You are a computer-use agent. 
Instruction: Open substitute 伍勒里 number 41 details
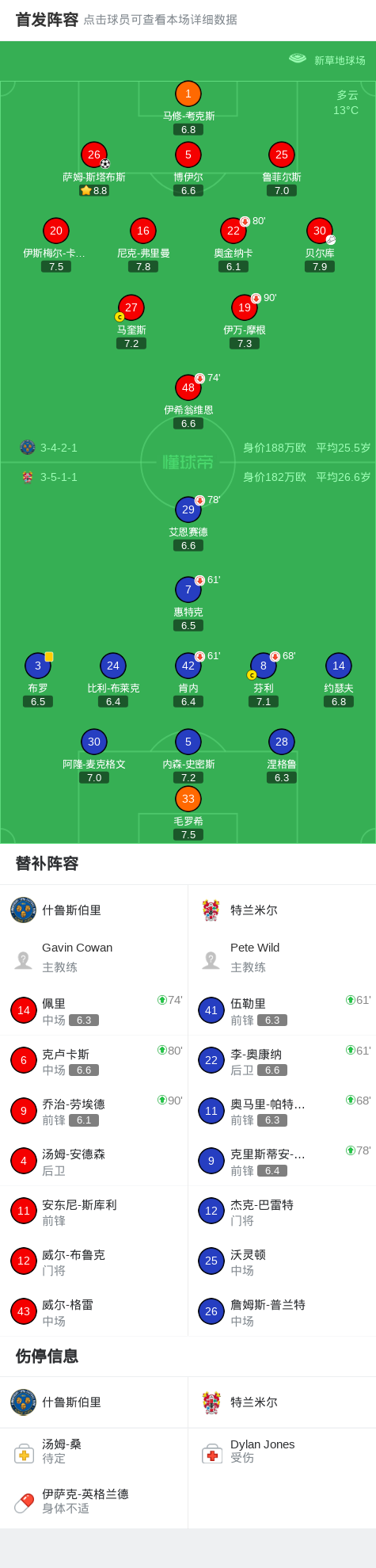coord(282,1011)
